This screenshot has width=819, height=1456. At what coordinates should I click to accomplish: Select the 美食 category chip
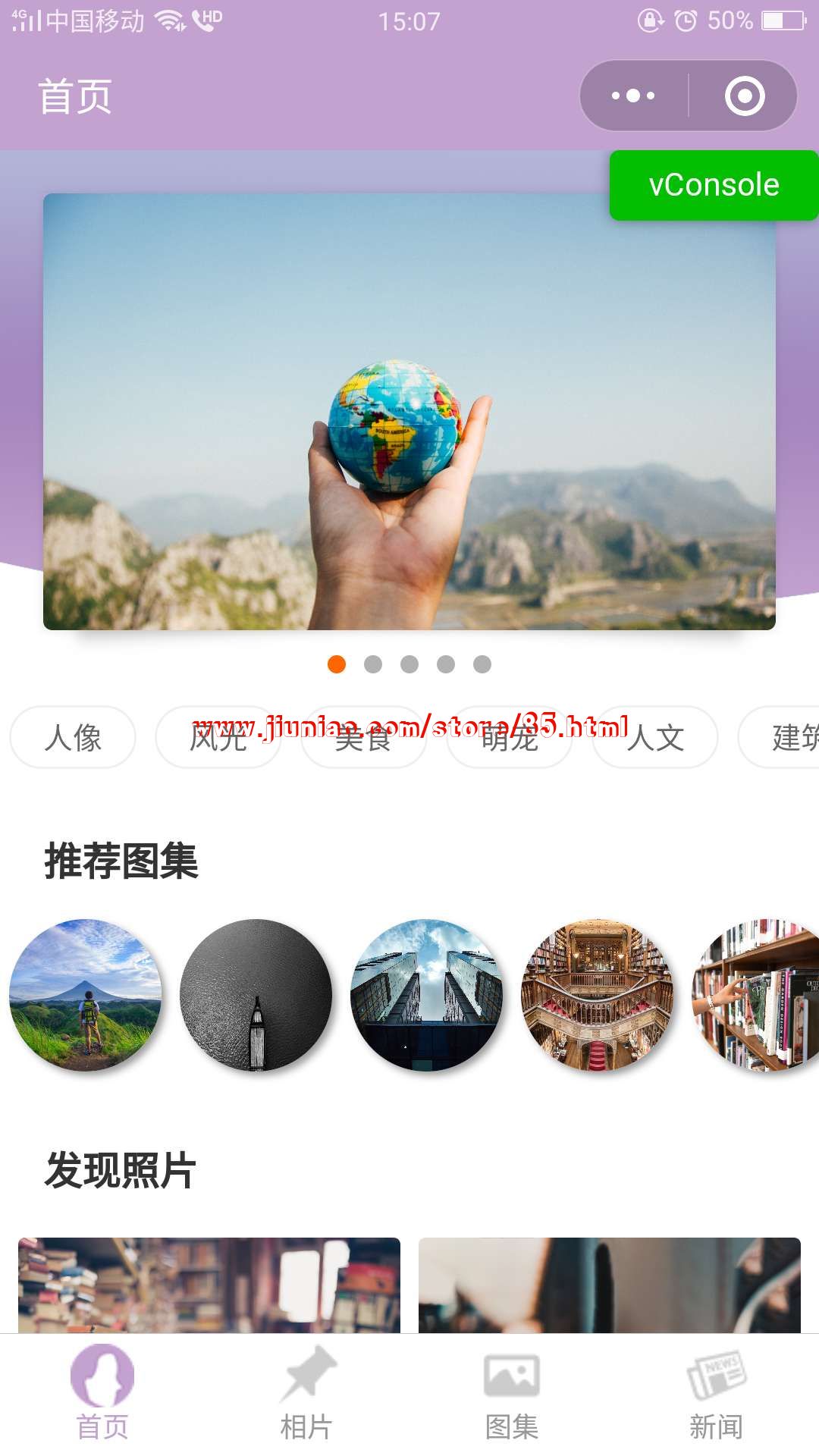[364, 737]
